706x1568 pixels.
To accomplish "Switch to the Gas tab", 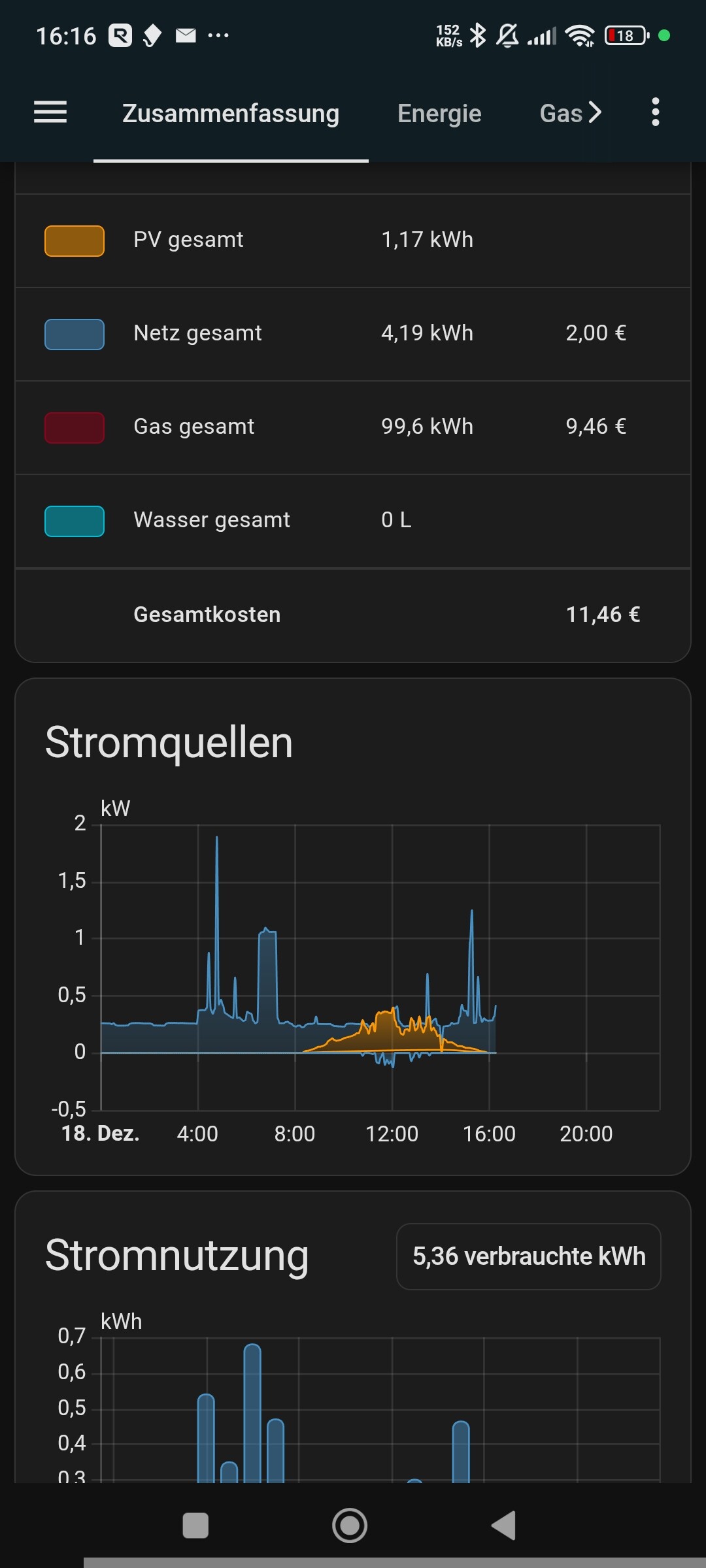I will [x=560, y=114].
